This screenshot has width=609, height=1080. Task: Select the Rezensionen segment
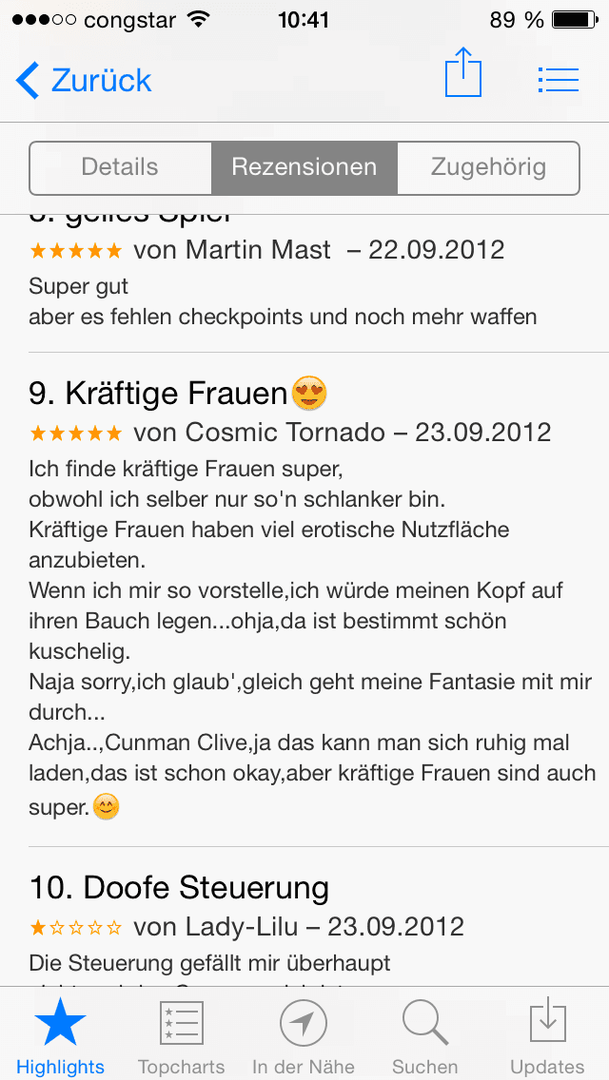click(304, 167)
